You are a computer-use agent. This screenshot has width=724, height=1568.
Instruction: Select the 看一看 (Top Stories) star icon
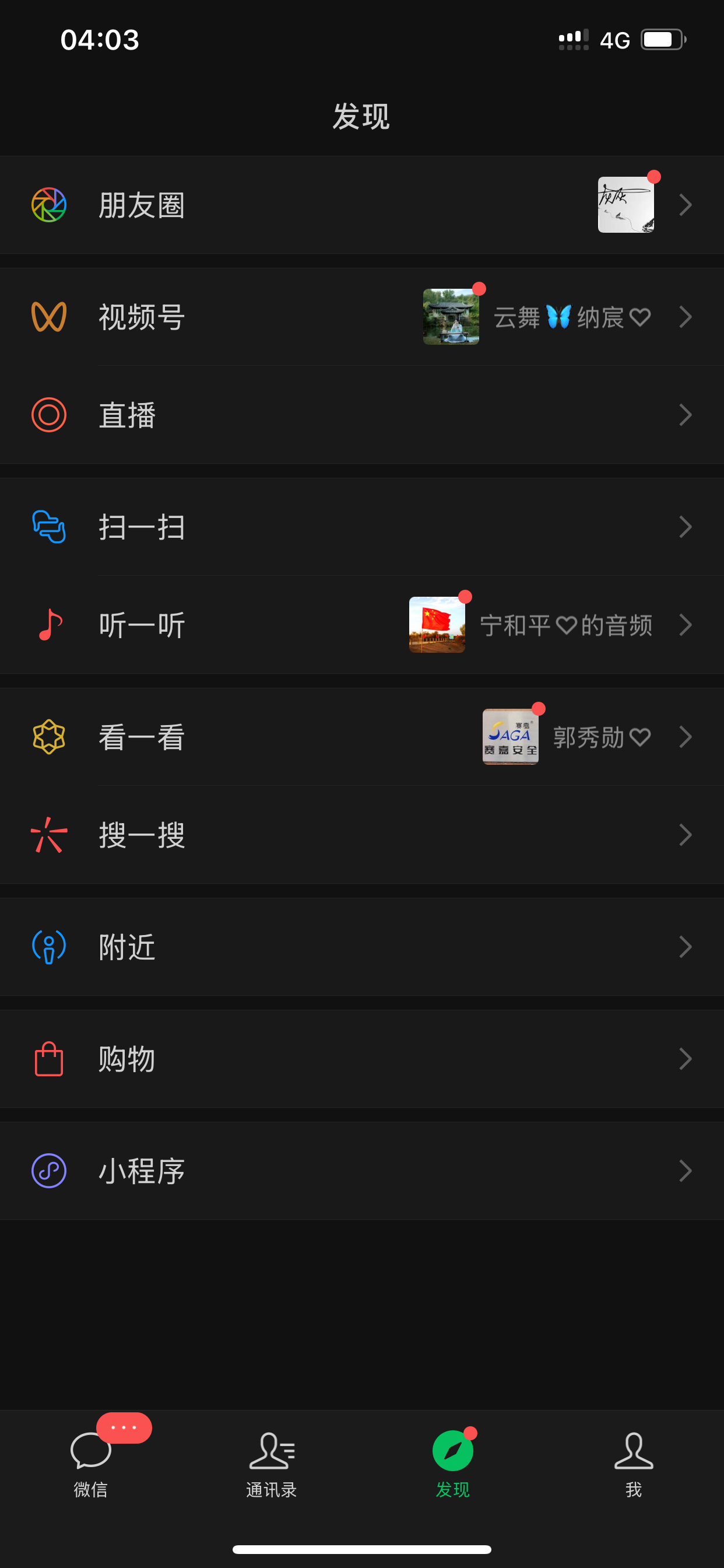point(50,737)
